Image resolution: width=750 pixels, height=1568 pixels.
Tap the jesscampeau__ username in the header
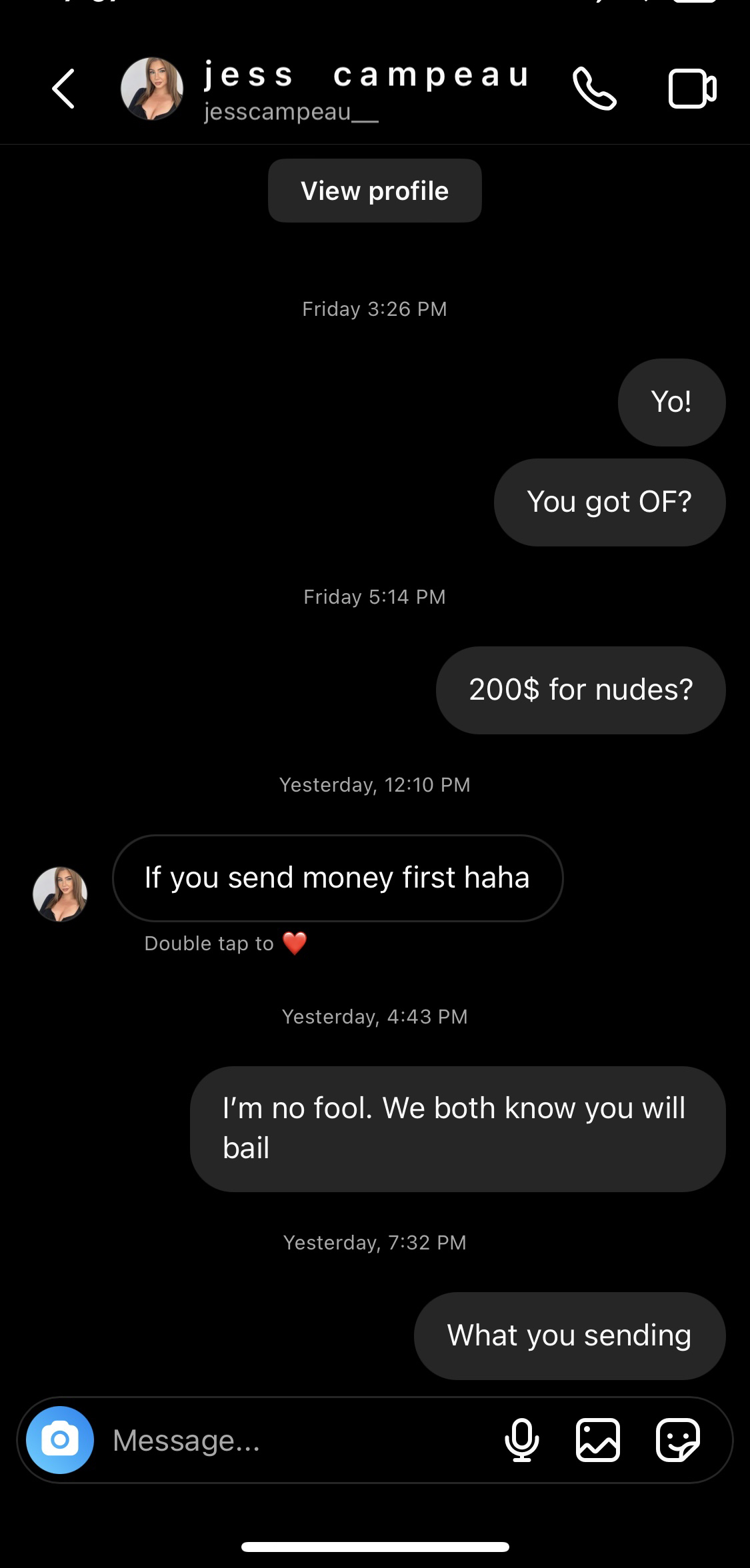coord(291,112)
